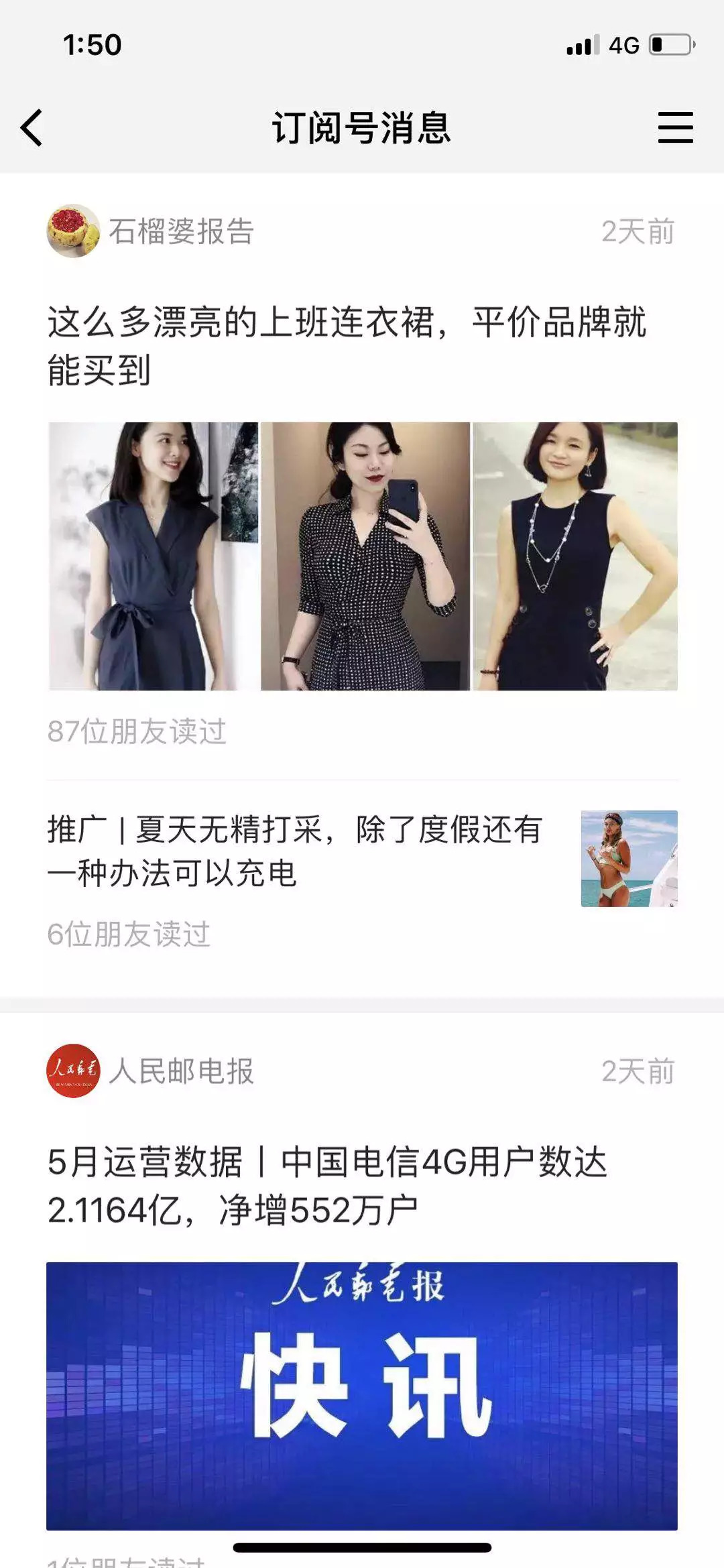This screenshot has height=1568, width=724.
Task: Read the 上班连衣裙 平价品牌 article
Action: 347,346
